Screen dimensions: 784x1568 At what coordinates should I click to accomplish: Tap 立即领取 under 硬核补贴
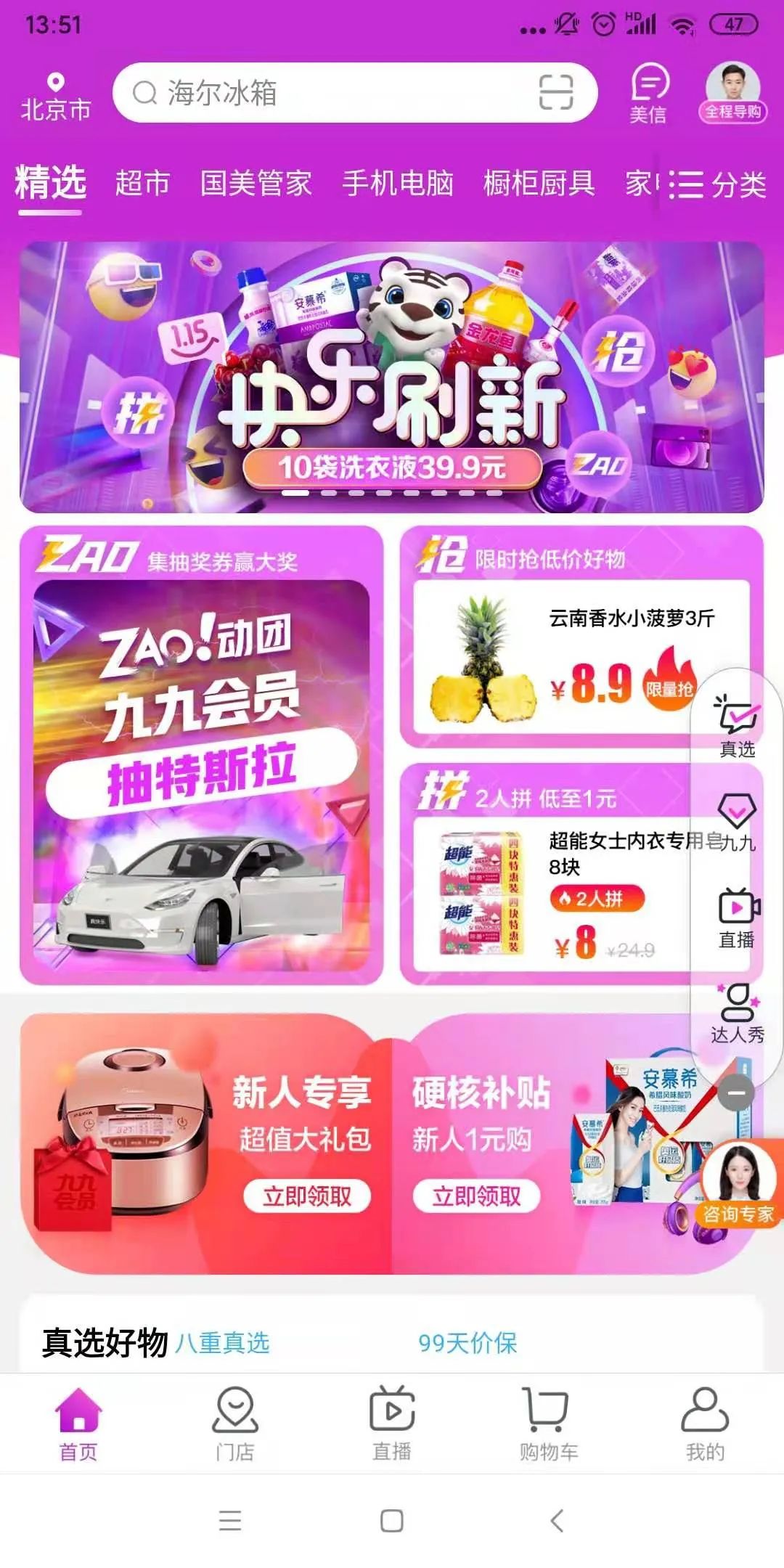coord(476,1196)
